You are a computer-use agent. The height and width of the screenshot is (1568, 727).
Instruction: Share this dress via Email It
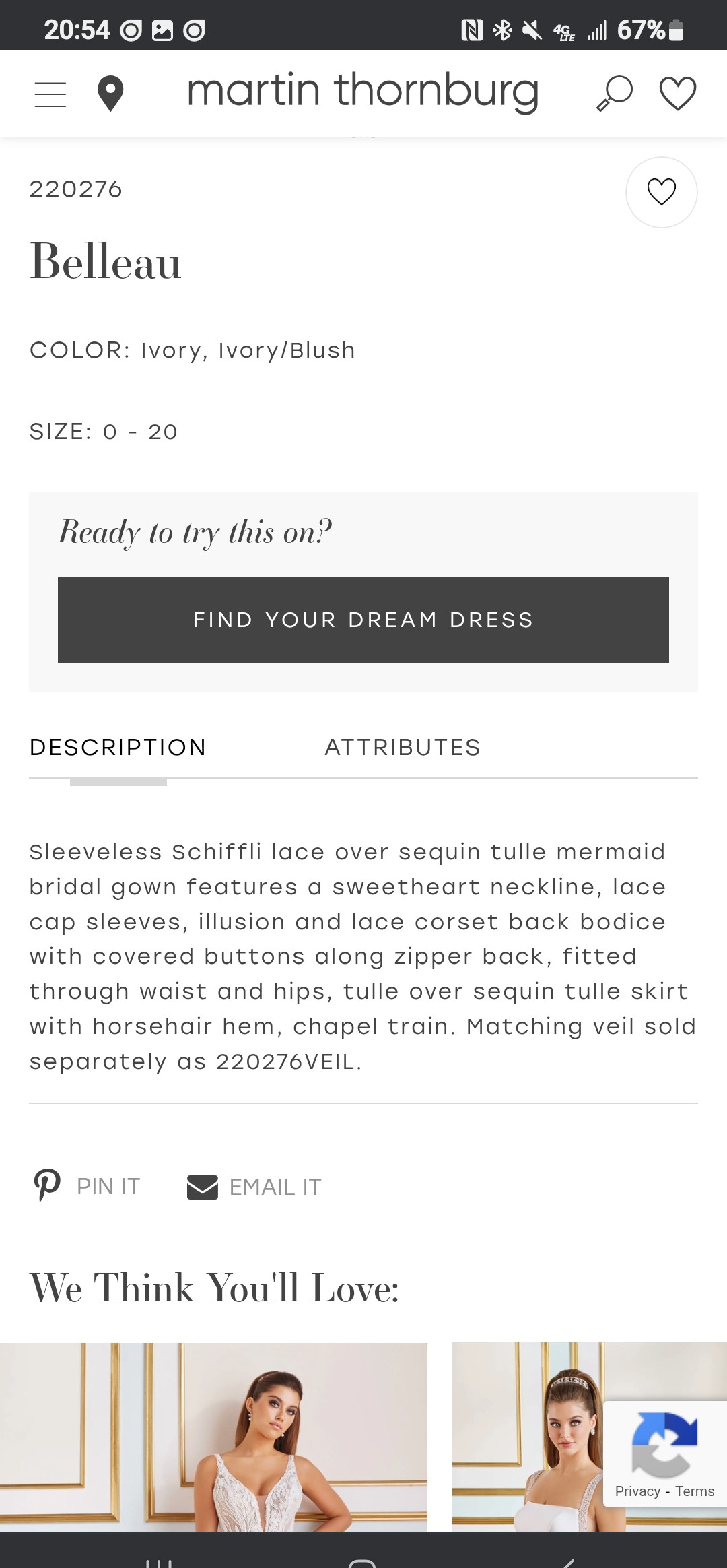pyautogui.click(x=254, y=1187)
